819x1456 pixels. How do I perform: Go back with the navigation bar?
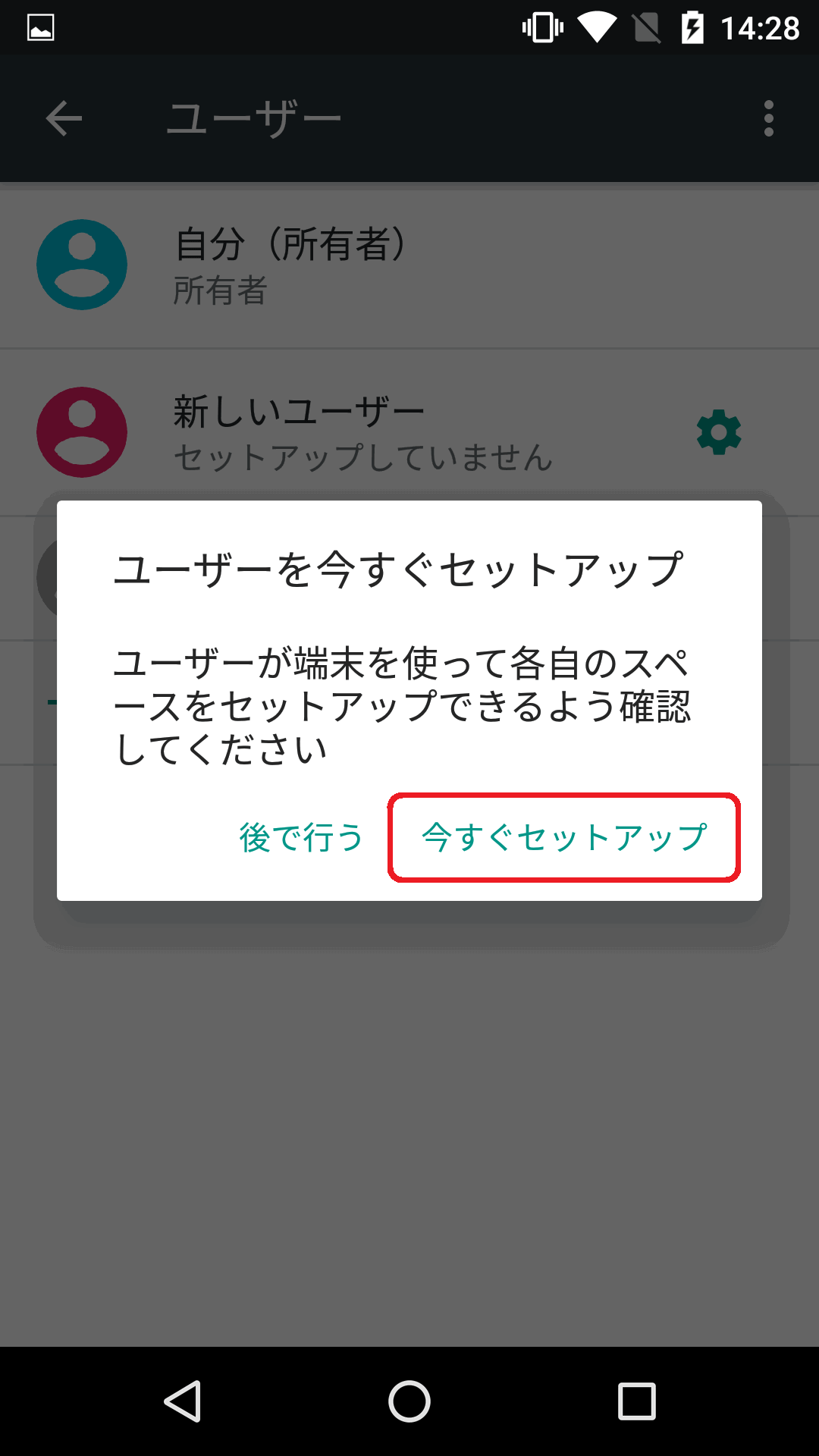[x=183, y=1401]
